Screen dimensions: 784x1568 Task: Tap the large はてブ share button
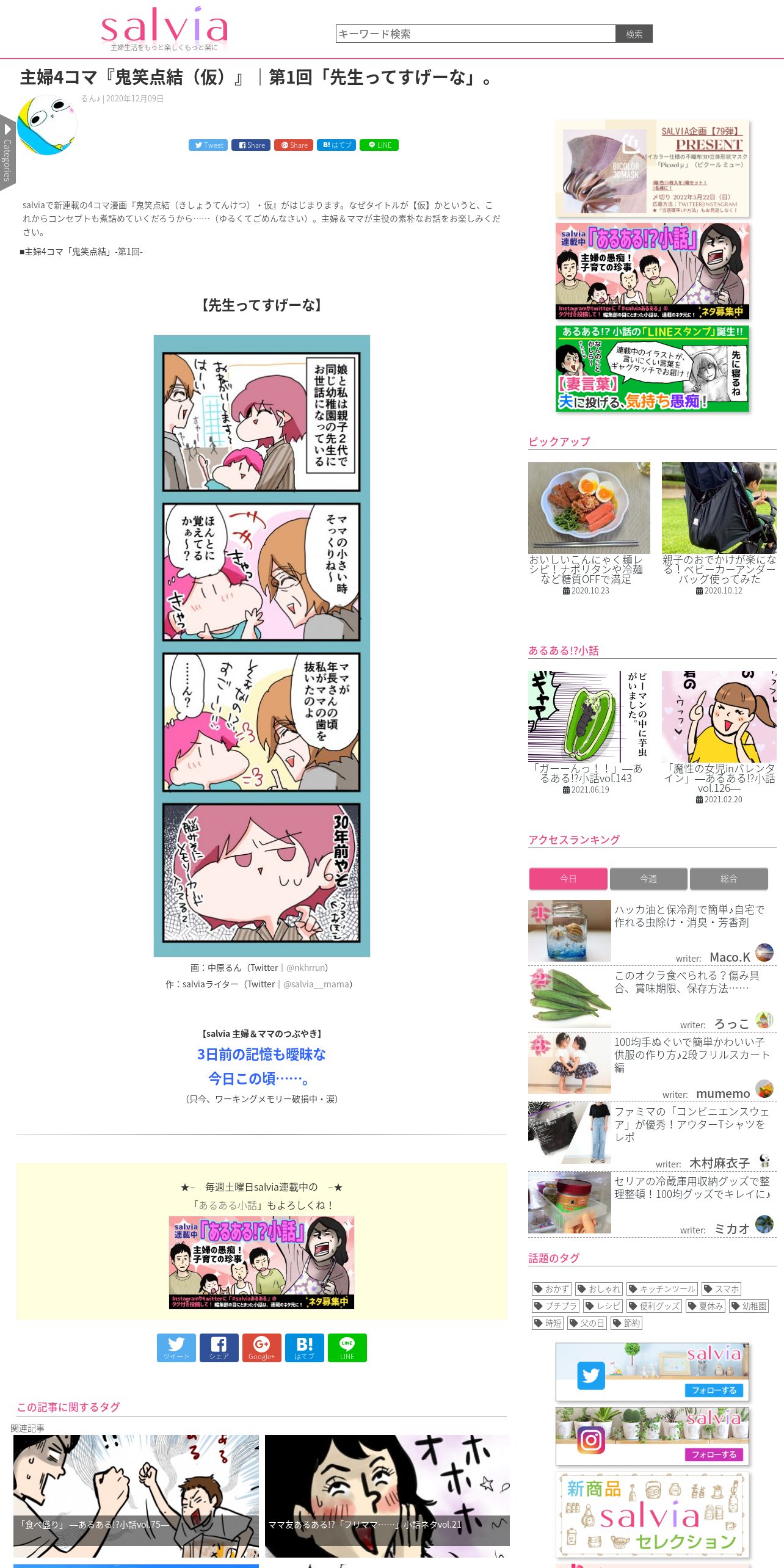(x=305, y=1348)
